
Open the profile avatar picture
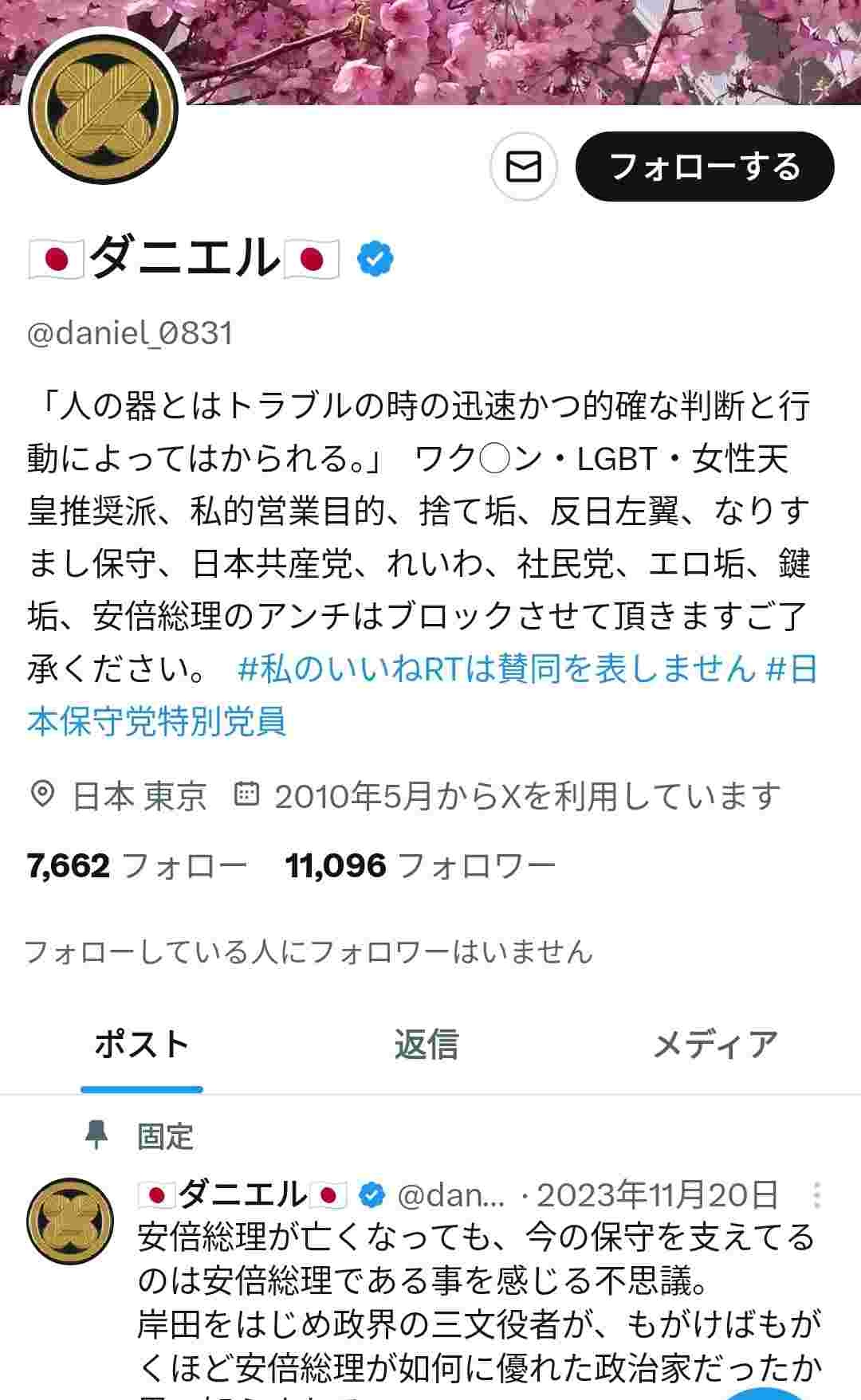coord(104,108)
